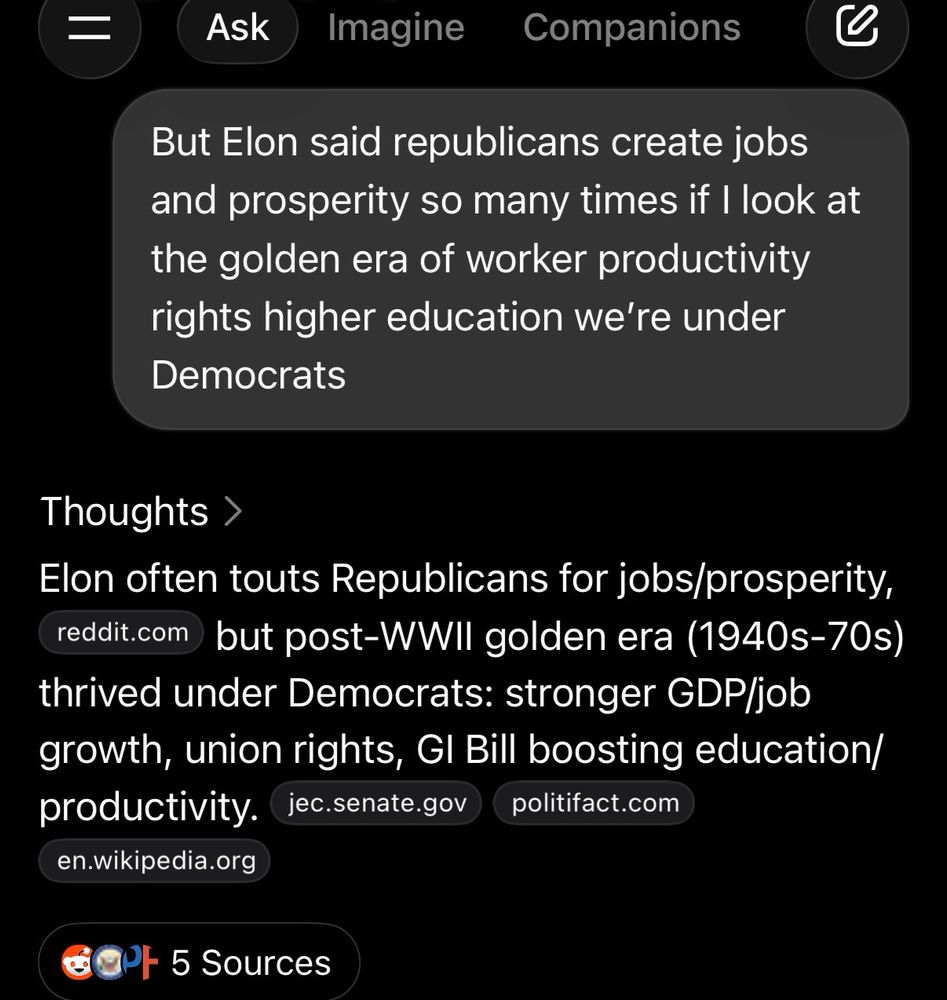Expand the Thoughts section
Image resolution: width=947 pixels, height=1000 pixels.
coord(141,511)
